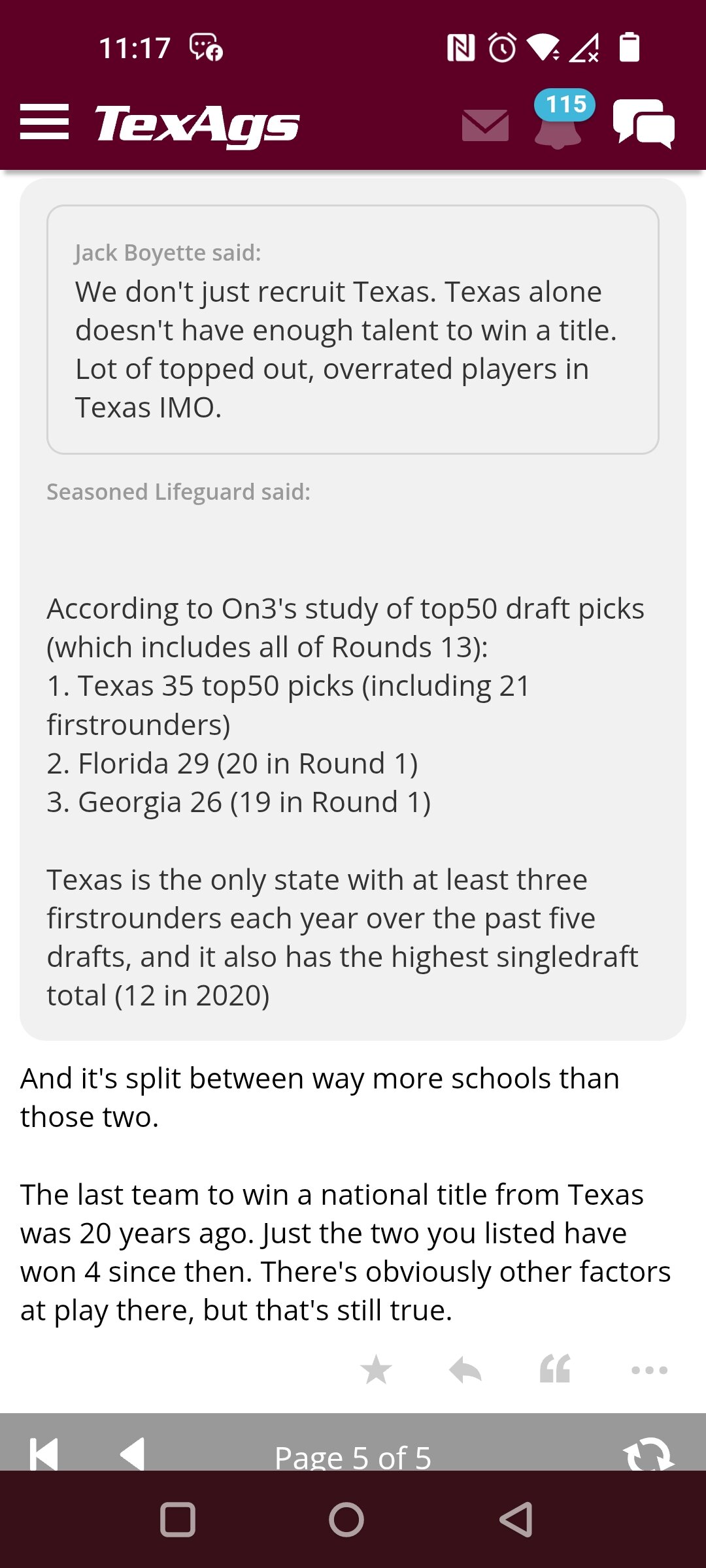This screenshot has width=706, height=1568.
Task: Open private messages envelope
Action: (485, 125)
